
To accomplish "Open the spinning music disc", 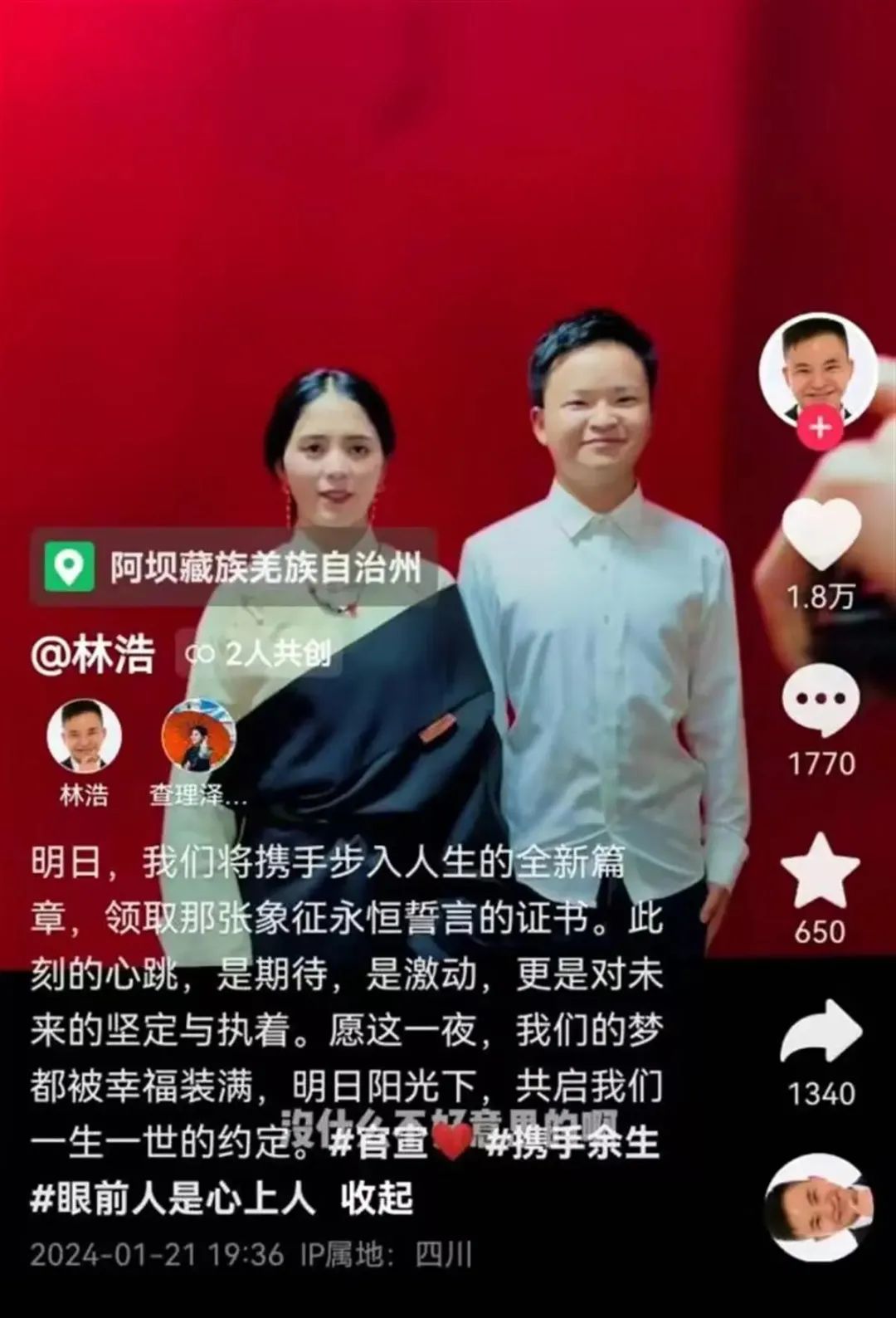I will pyautogui.click(x=818, y=1208).
